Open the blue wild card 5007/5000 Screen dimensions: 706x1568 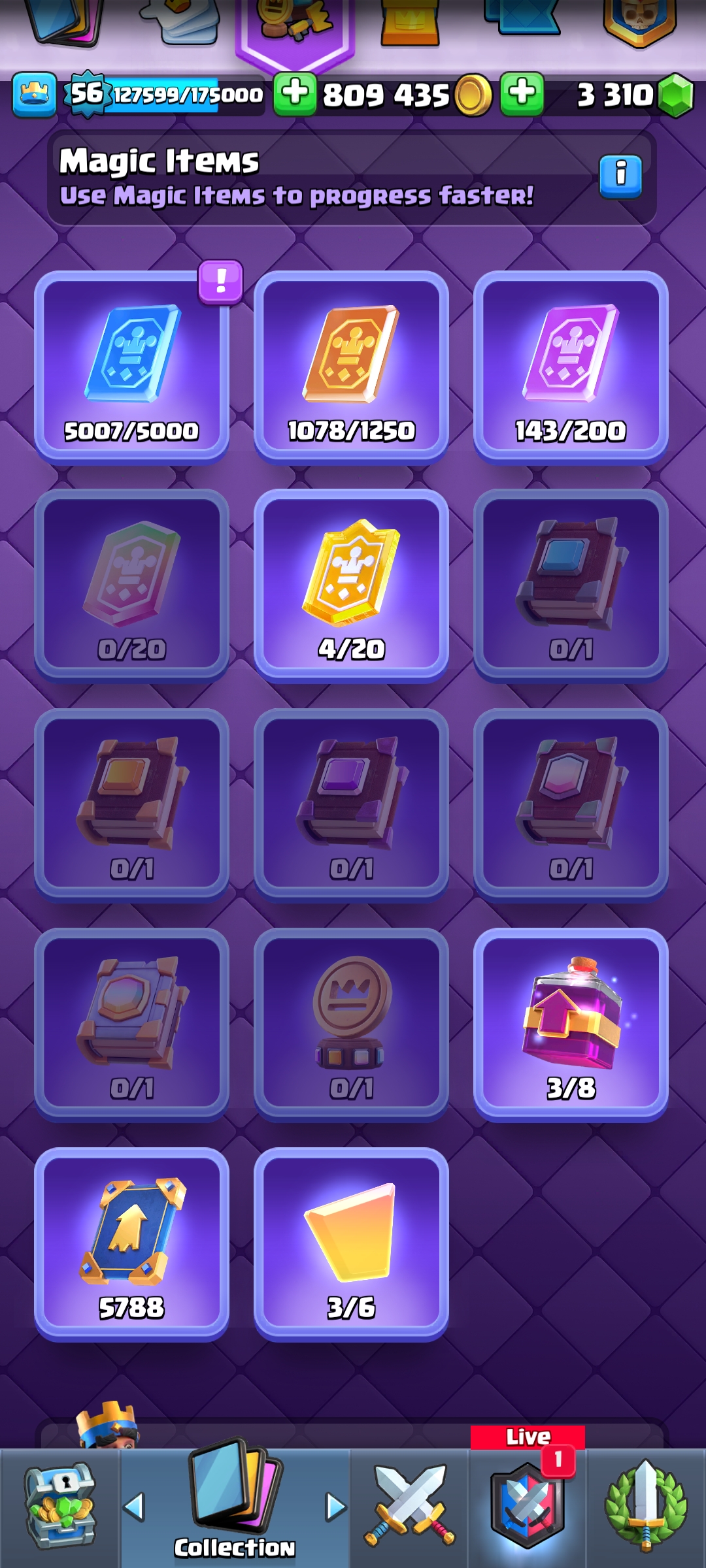tap(131, 368)
